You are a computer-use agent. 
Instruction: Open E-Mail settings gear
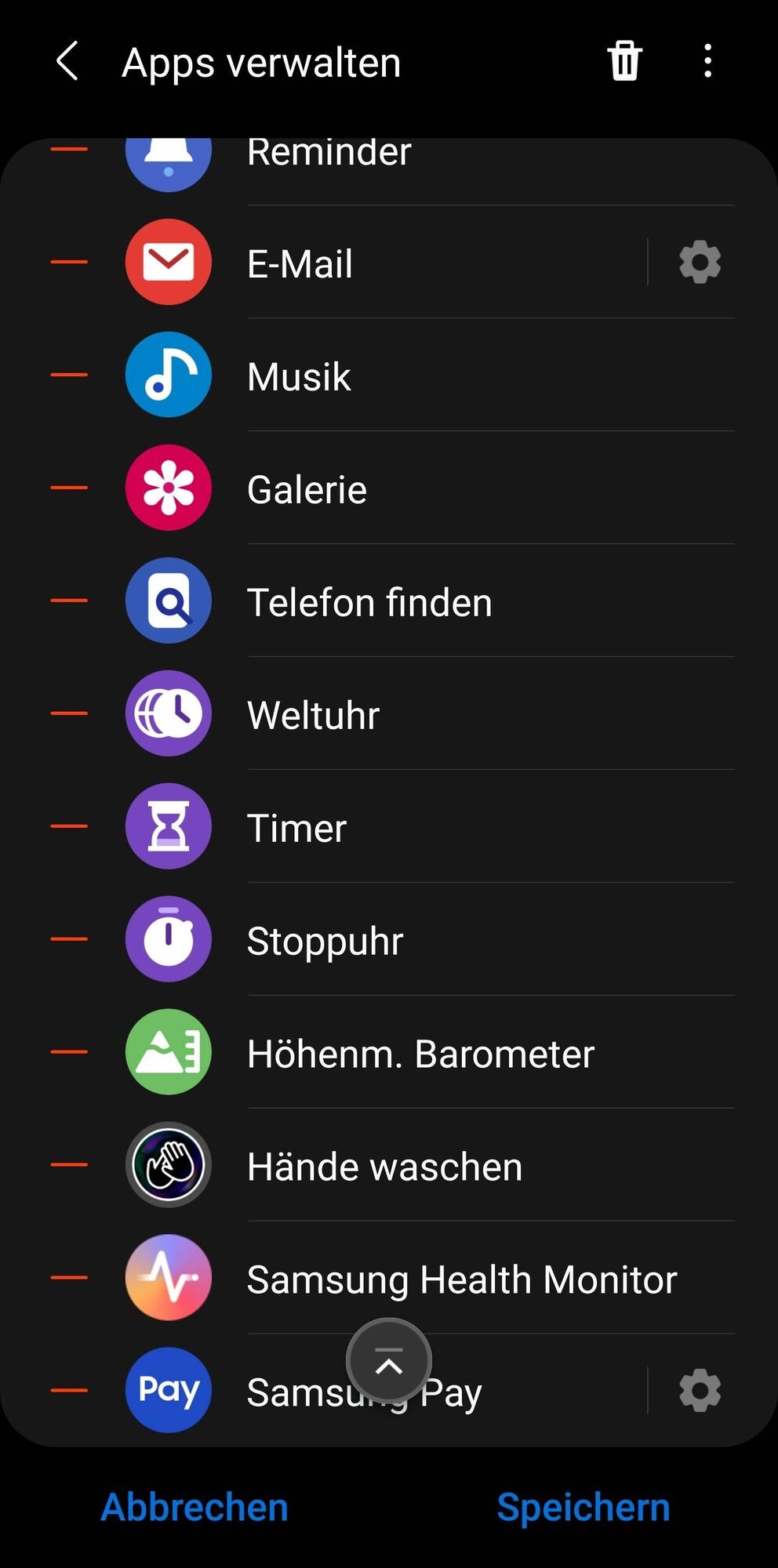pos(700,262)
